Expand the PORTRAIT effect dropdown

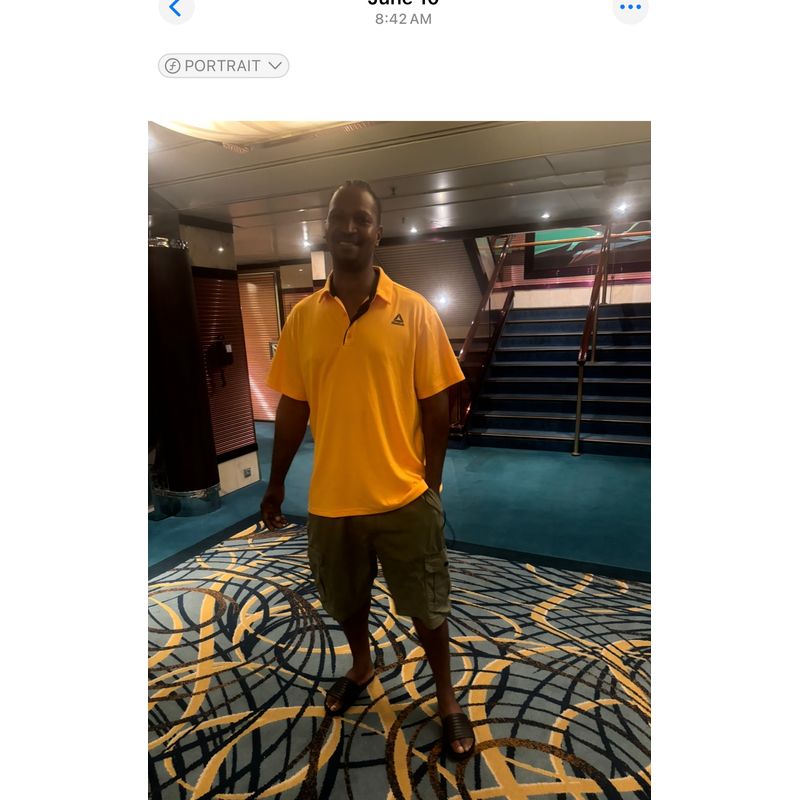(x=224, y=66)
